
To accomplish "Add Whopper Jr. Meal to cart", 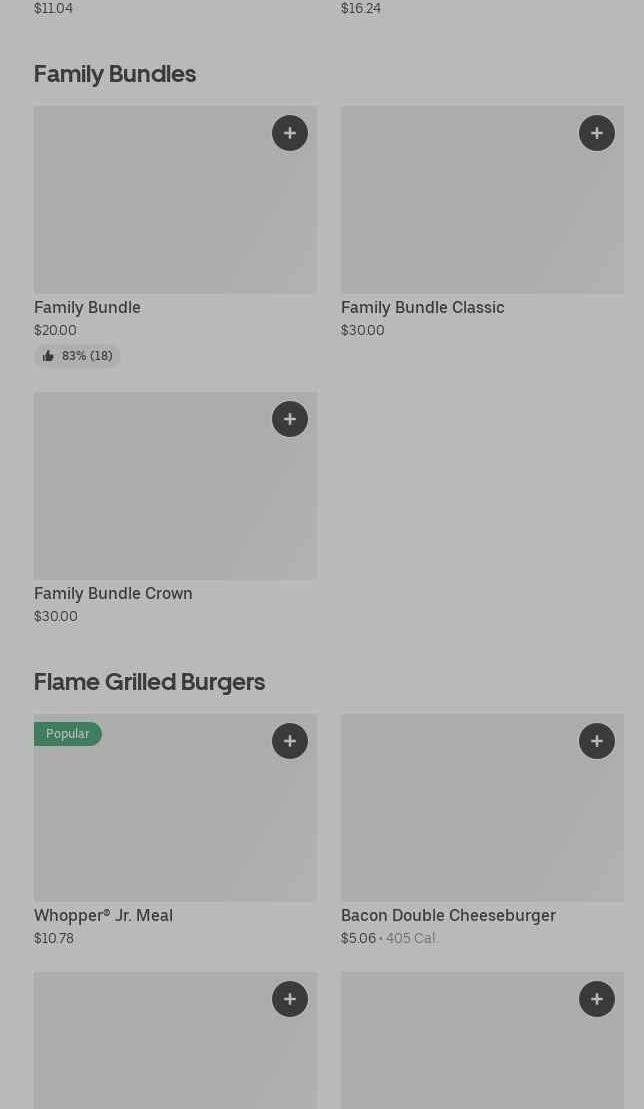I will point(290,741).
